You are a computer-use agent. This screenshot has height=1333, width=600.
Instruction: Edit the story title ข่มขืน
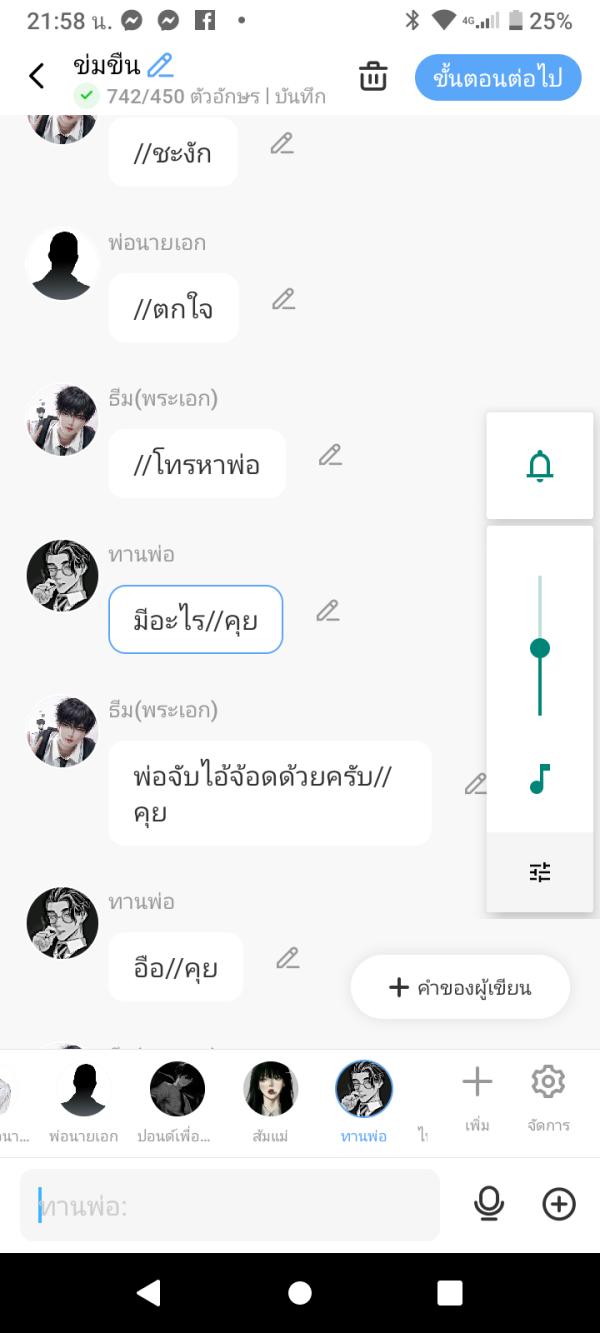[x=160, y=66]
